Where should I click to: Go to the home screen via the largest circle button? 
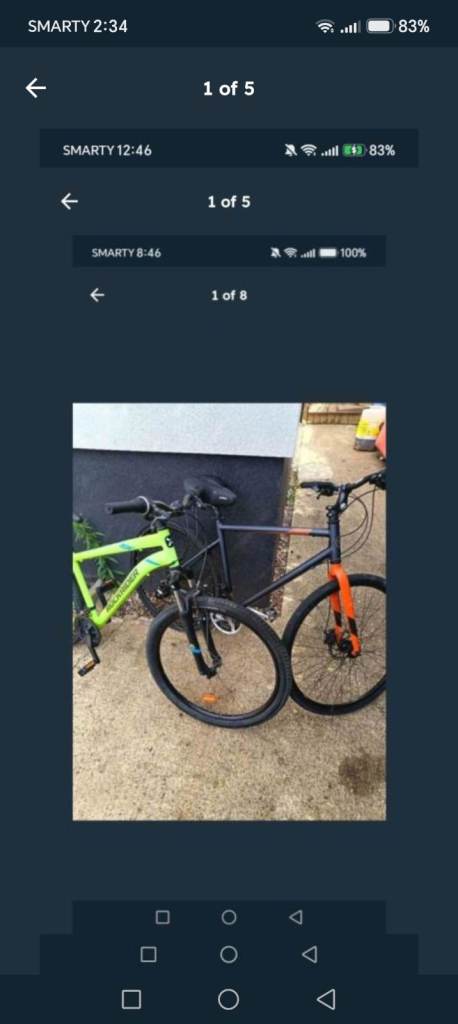229,999
